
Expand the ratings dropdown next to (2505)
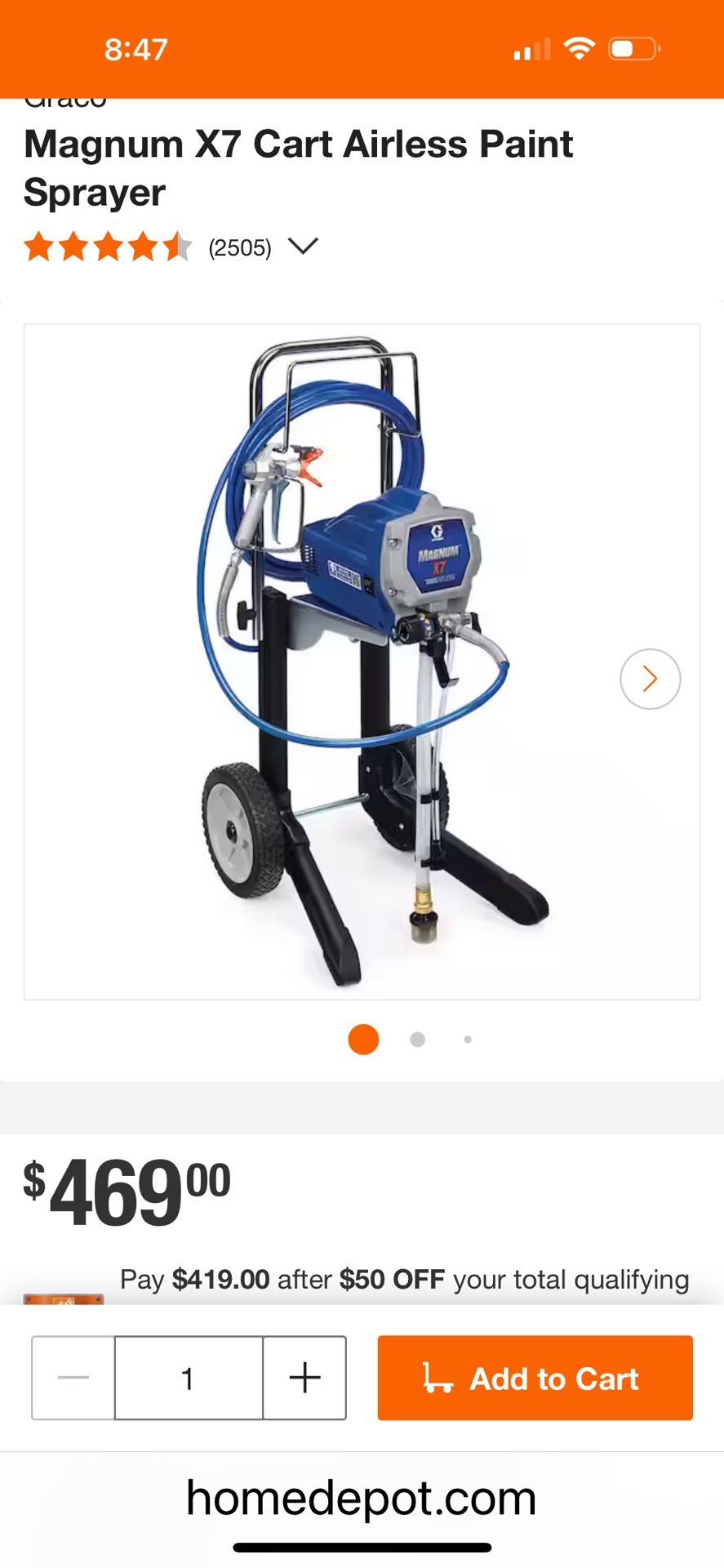(303, 247)
